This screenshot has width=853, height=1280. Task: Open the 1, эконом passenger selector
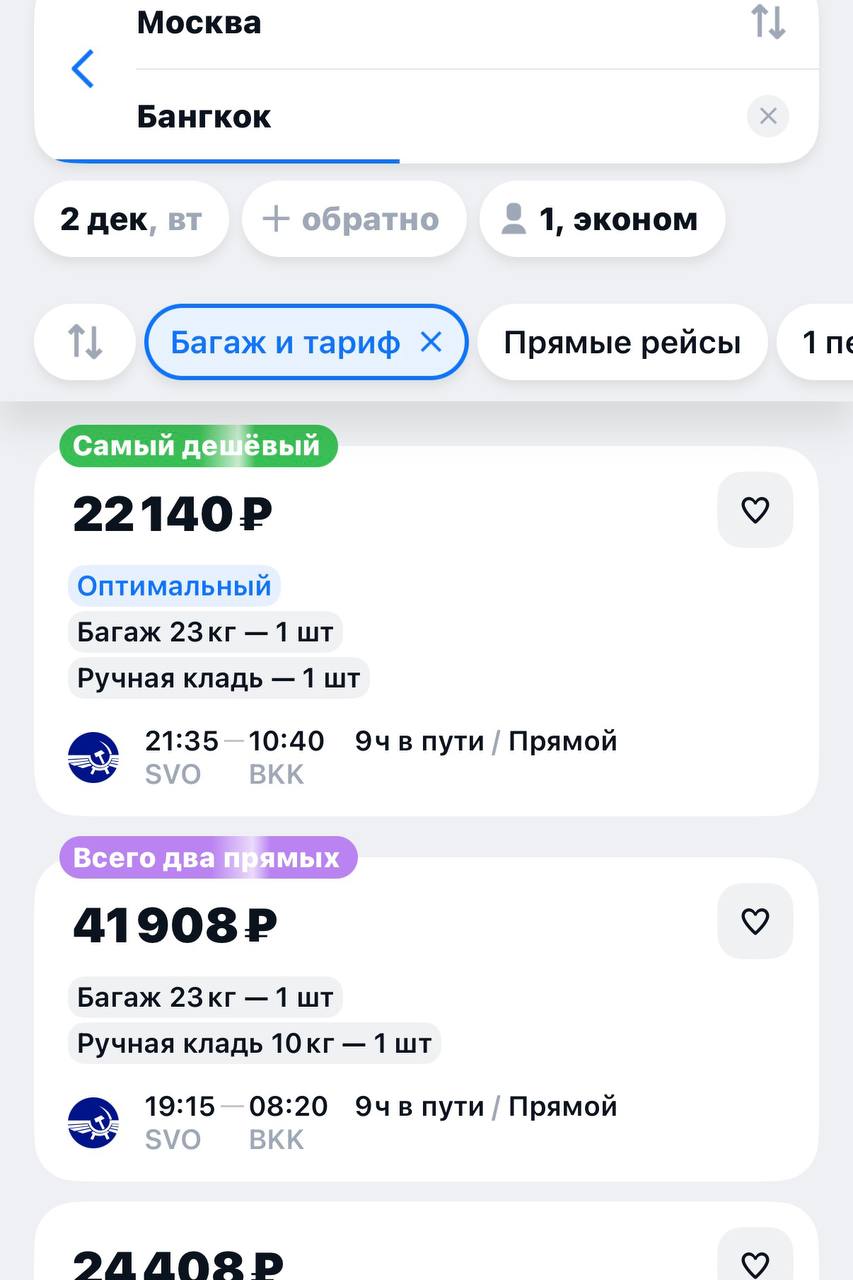click(602, 219)
